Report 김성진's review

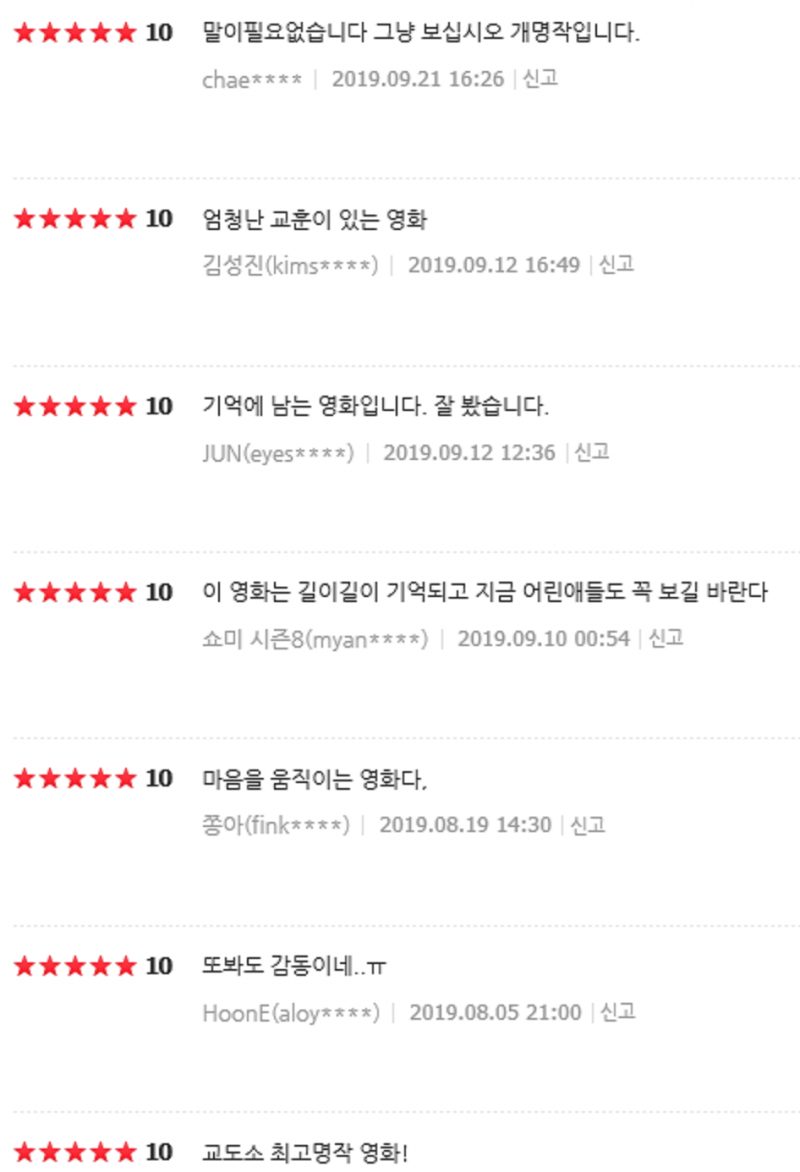(617, 265)
